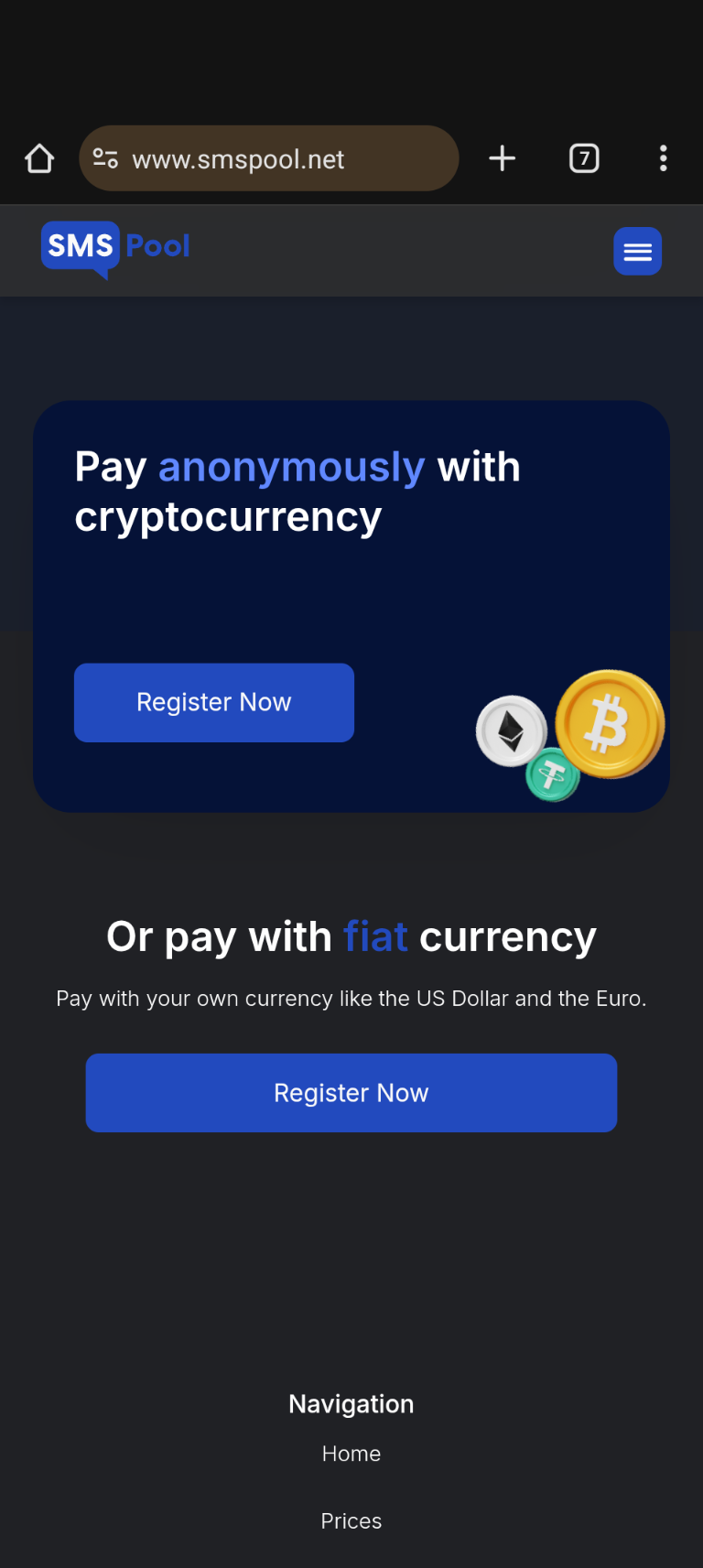Tap Register Now under fiat currency
The image size is (703, 1568).
click(x=351, y=1092)
